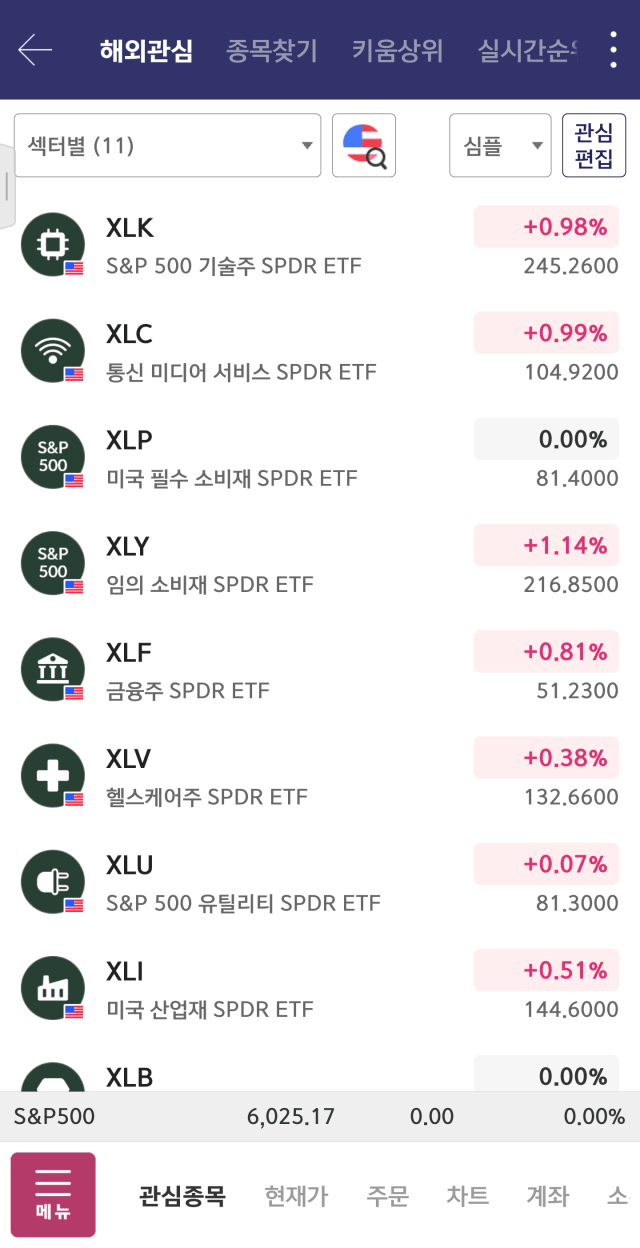
Task: Switch to the 주문 bottom tab
Action: [388, 1195]
